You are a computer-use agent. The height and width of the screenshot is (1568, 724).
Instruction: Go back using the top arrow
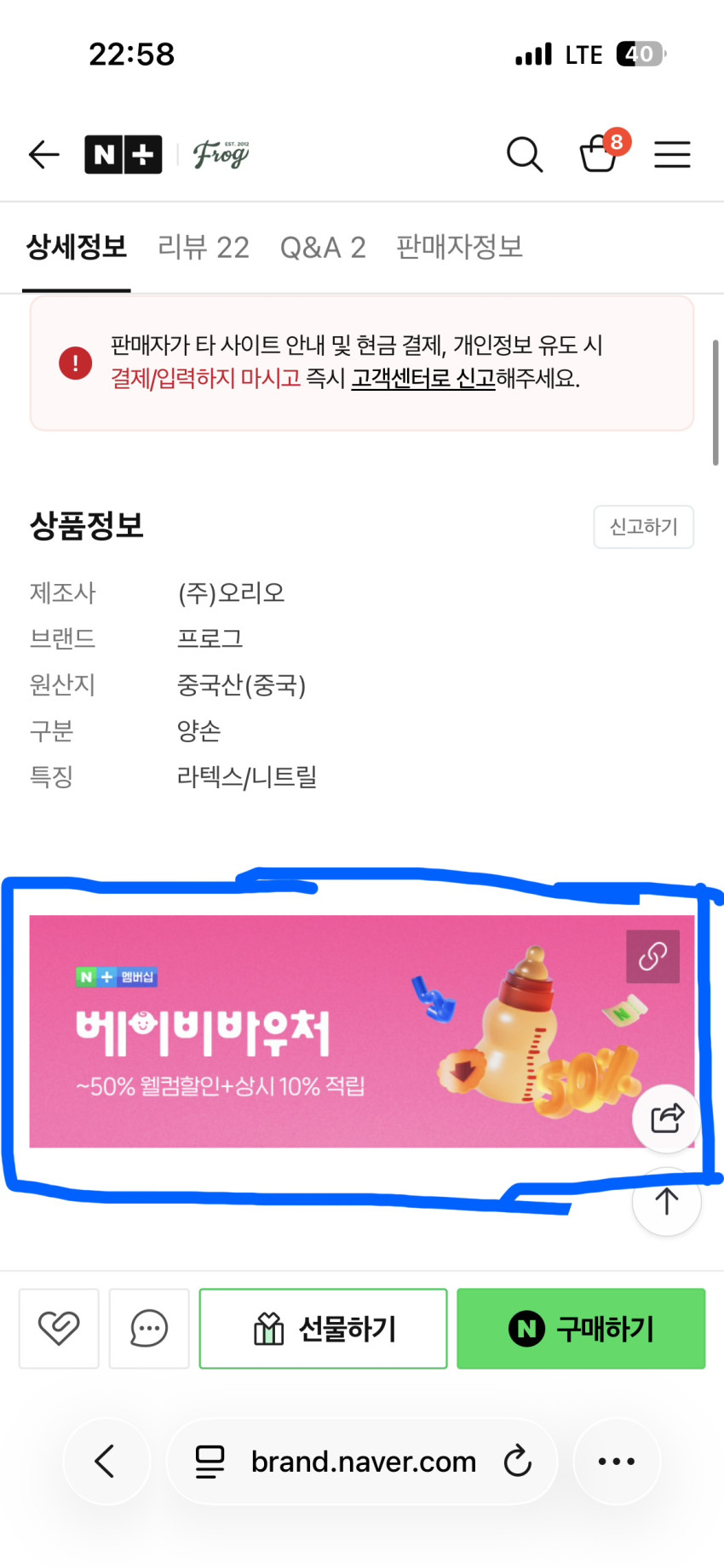click(x=43, y=155)
